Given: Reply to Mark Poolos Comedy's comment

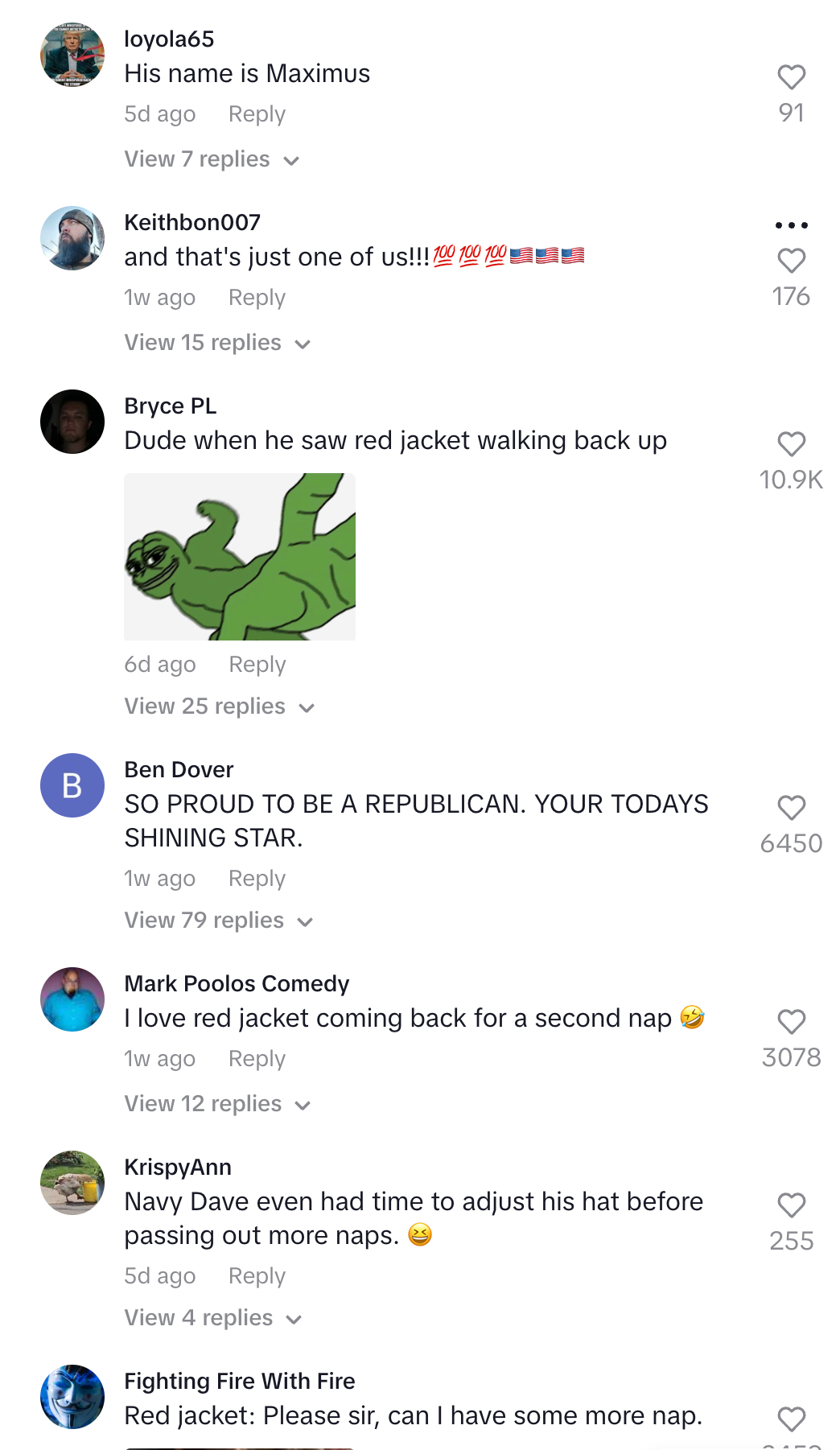Looking at the screenshot, I should pyautogui.click(x=257, y=1059).
